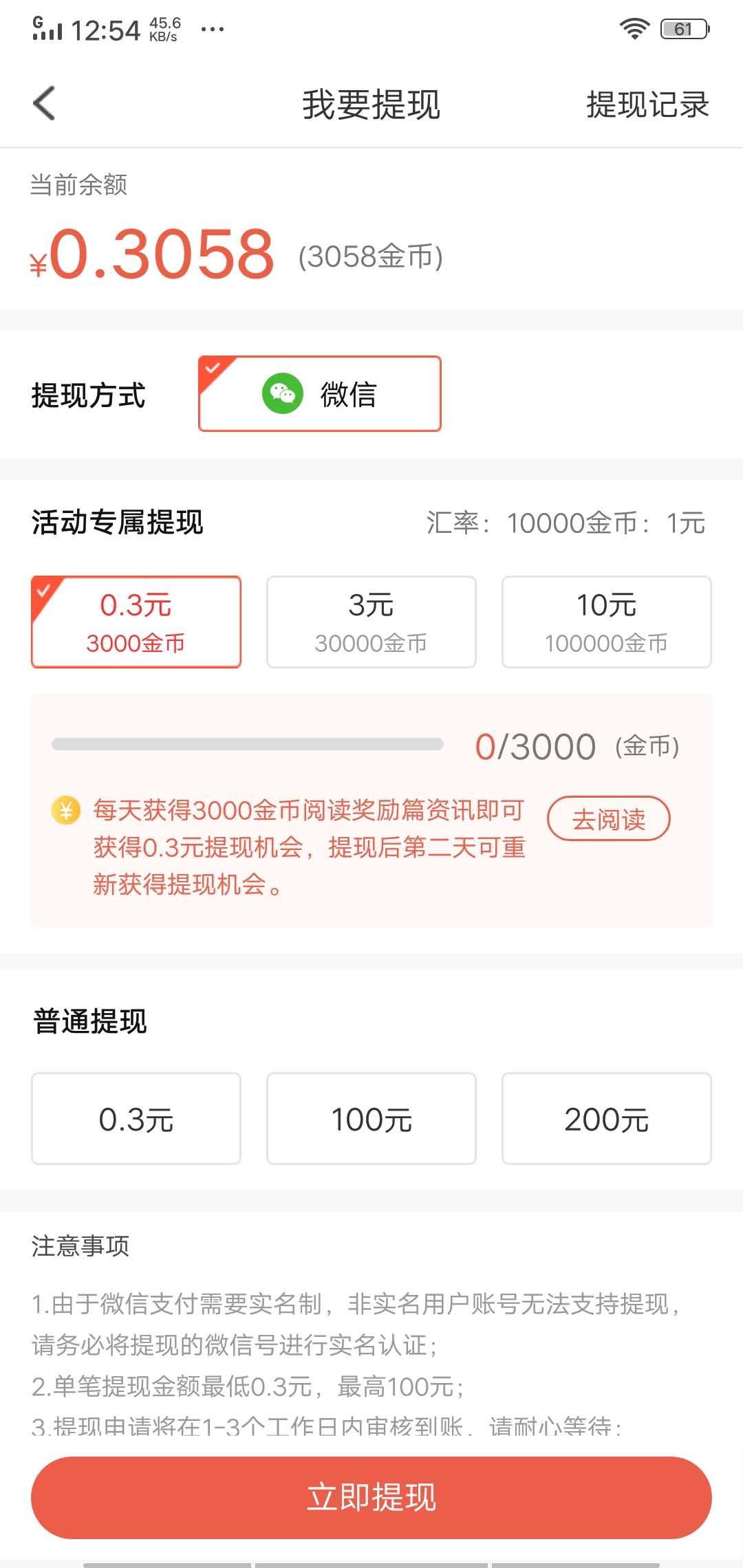Tap the 0/3000 coin progress bar
Screen dimensions: 743x1568
(x=250, y=745)
